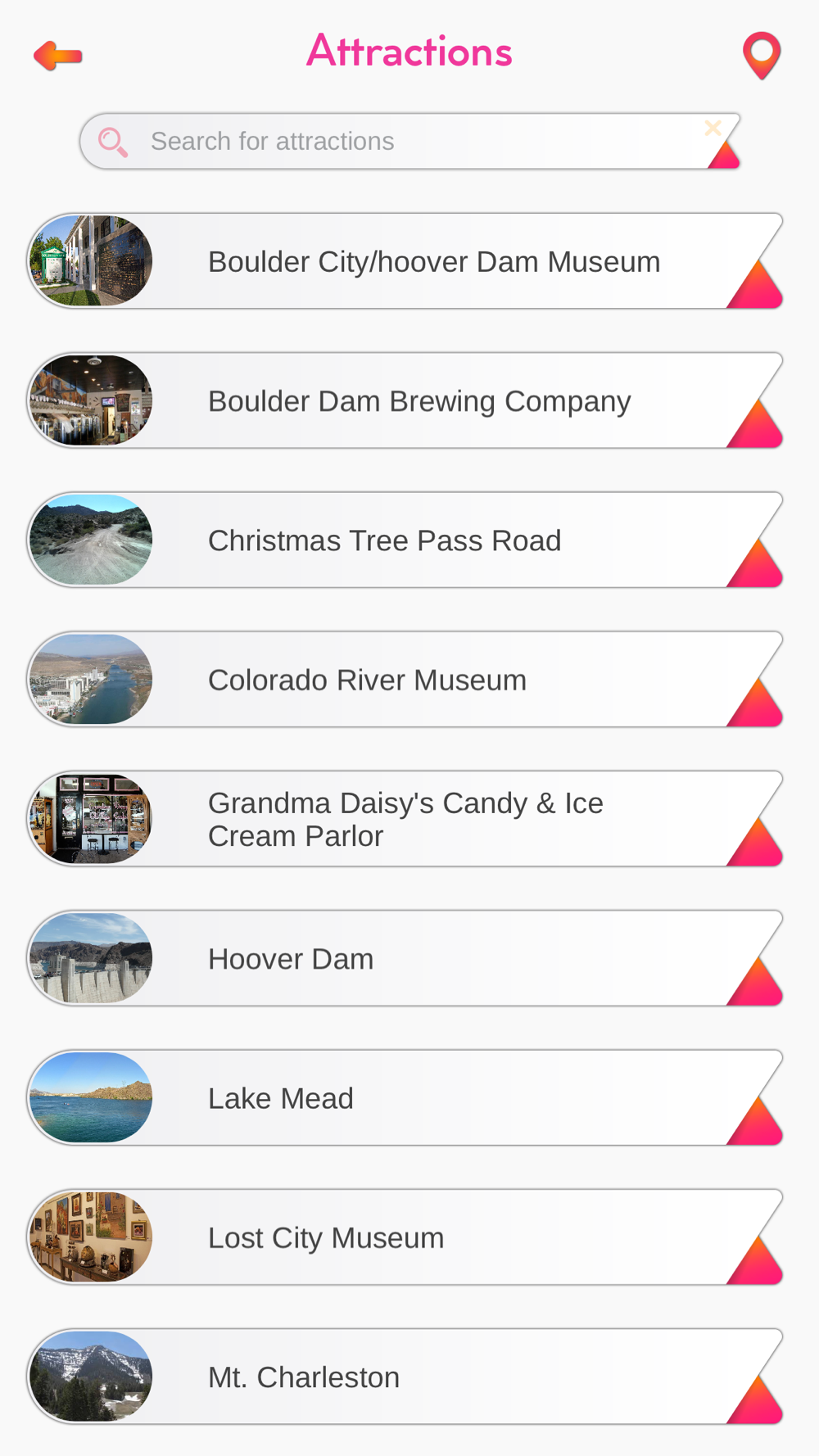Image resolution: width=819 pixels, height=1456 pixels.
Task: Open the Colorado River Museum entry
Action: pyautogui.click(x=367, y=681)
